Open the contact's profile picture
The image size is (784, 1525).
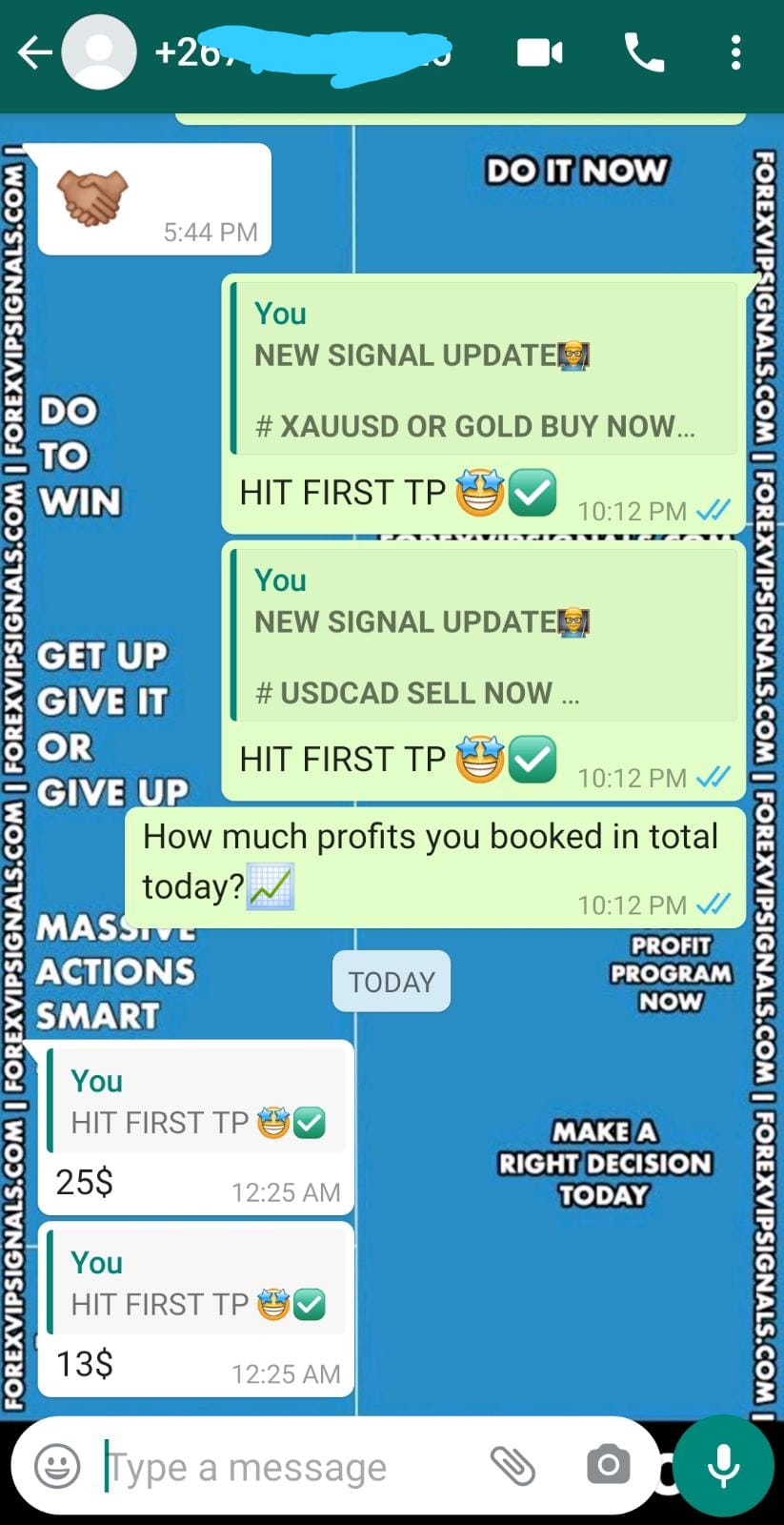(98, 52)
